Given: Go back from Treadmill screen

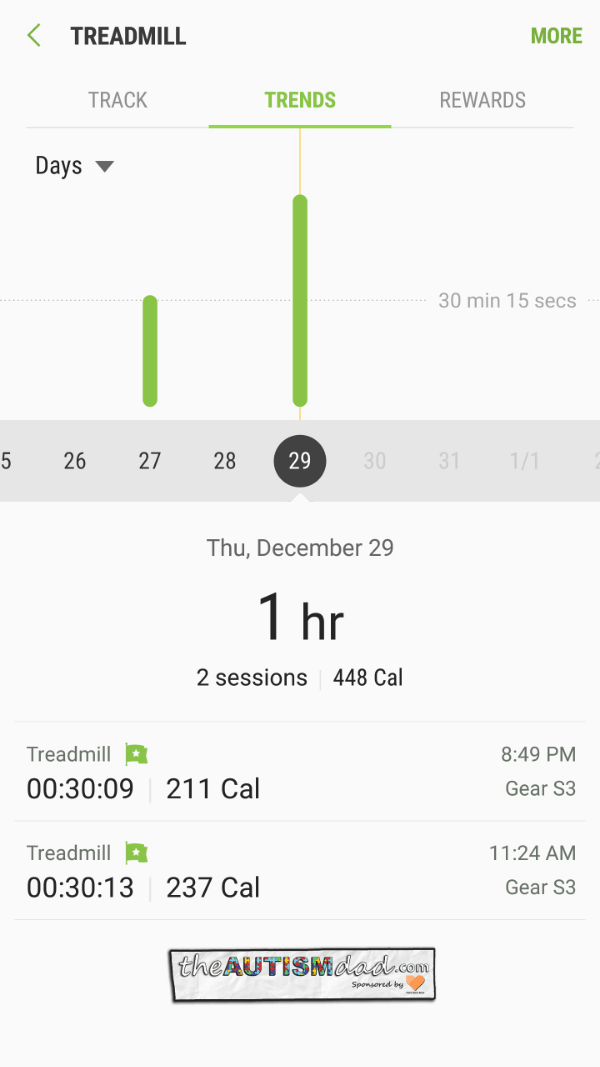Looking at the screenshot, I should (34, 37).
